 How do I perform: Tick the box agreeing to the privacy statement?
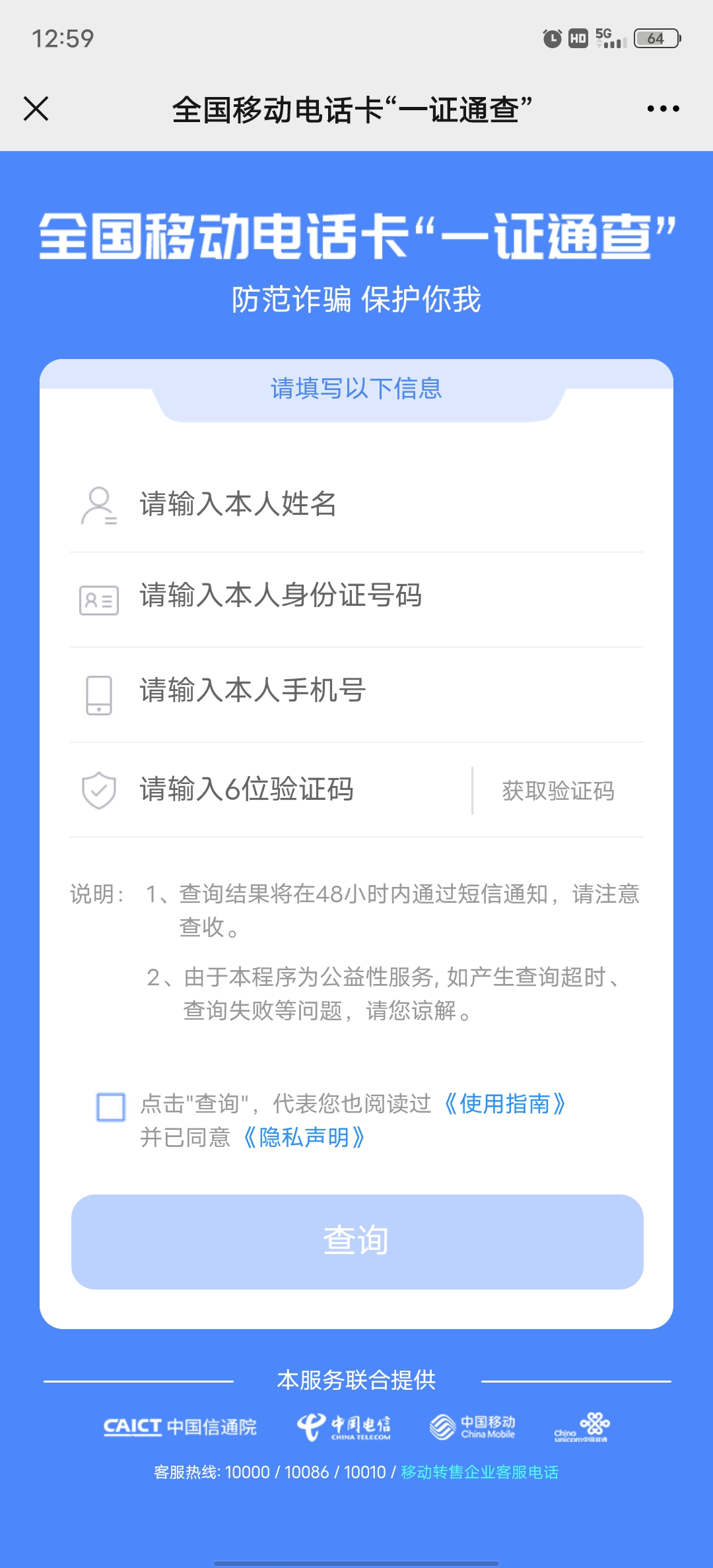pos(110,1106)
